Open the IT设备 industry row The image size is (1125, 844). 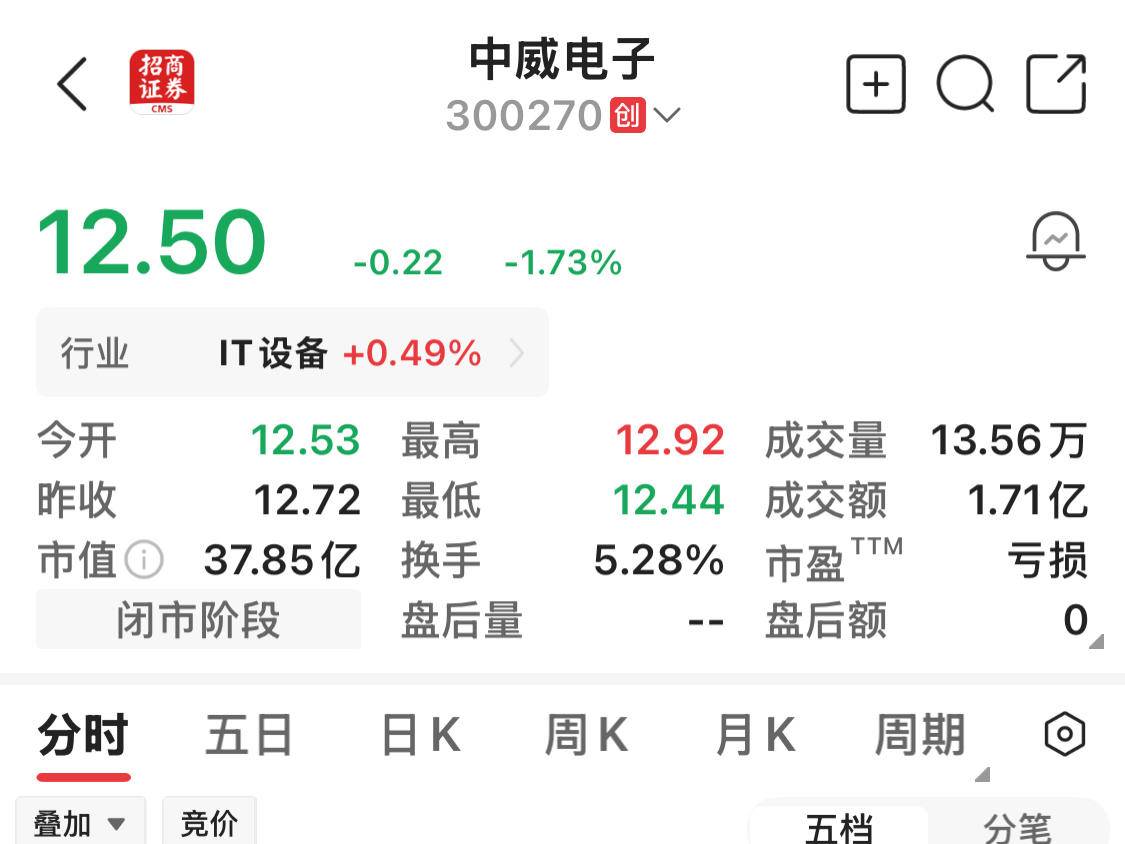(x=292, y=353)
